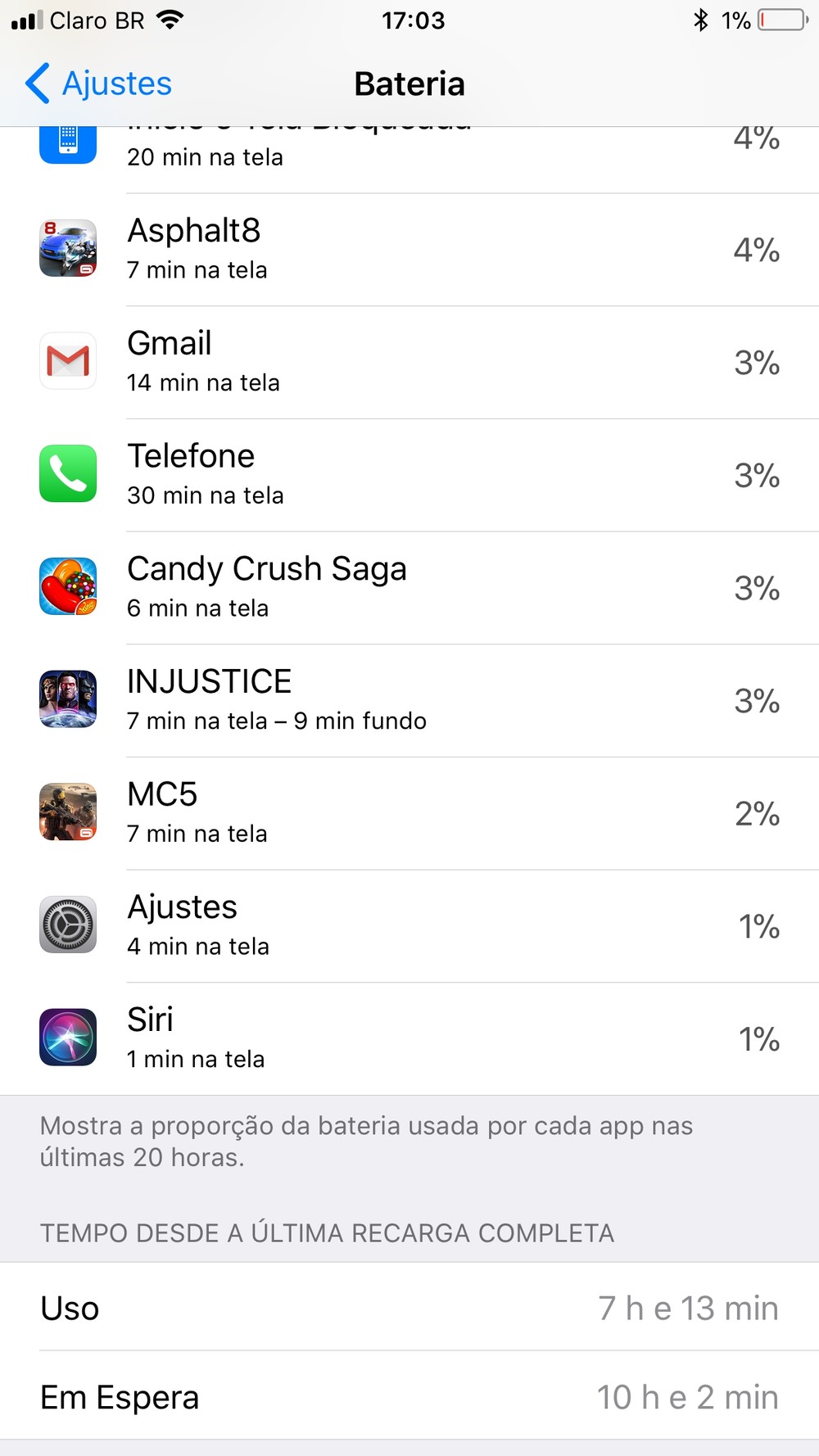Select the Gmail battery usage row

click(x=409, y=362)
